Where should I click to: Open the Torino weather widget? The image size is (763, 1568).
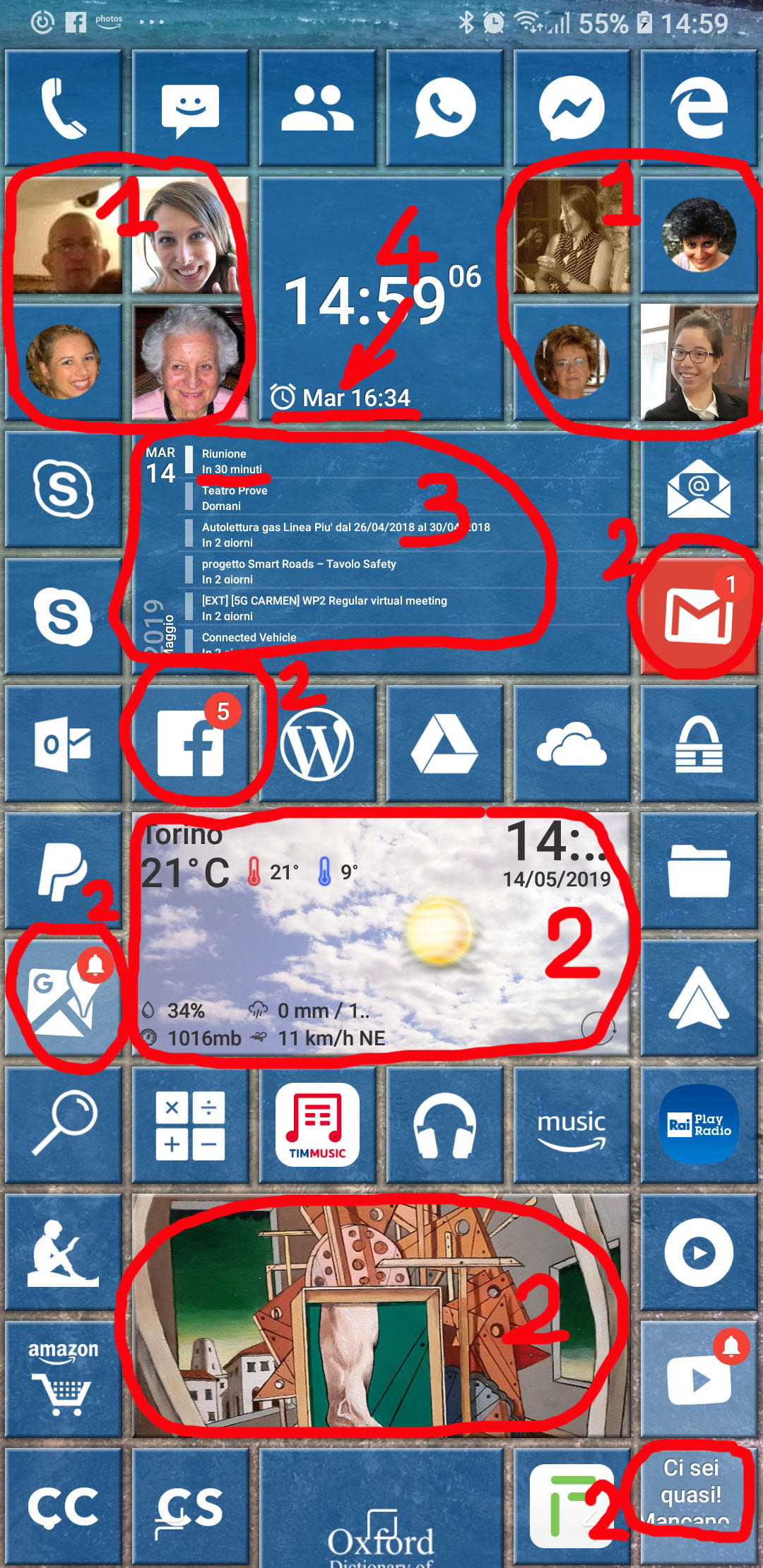[x=381, y=932]
